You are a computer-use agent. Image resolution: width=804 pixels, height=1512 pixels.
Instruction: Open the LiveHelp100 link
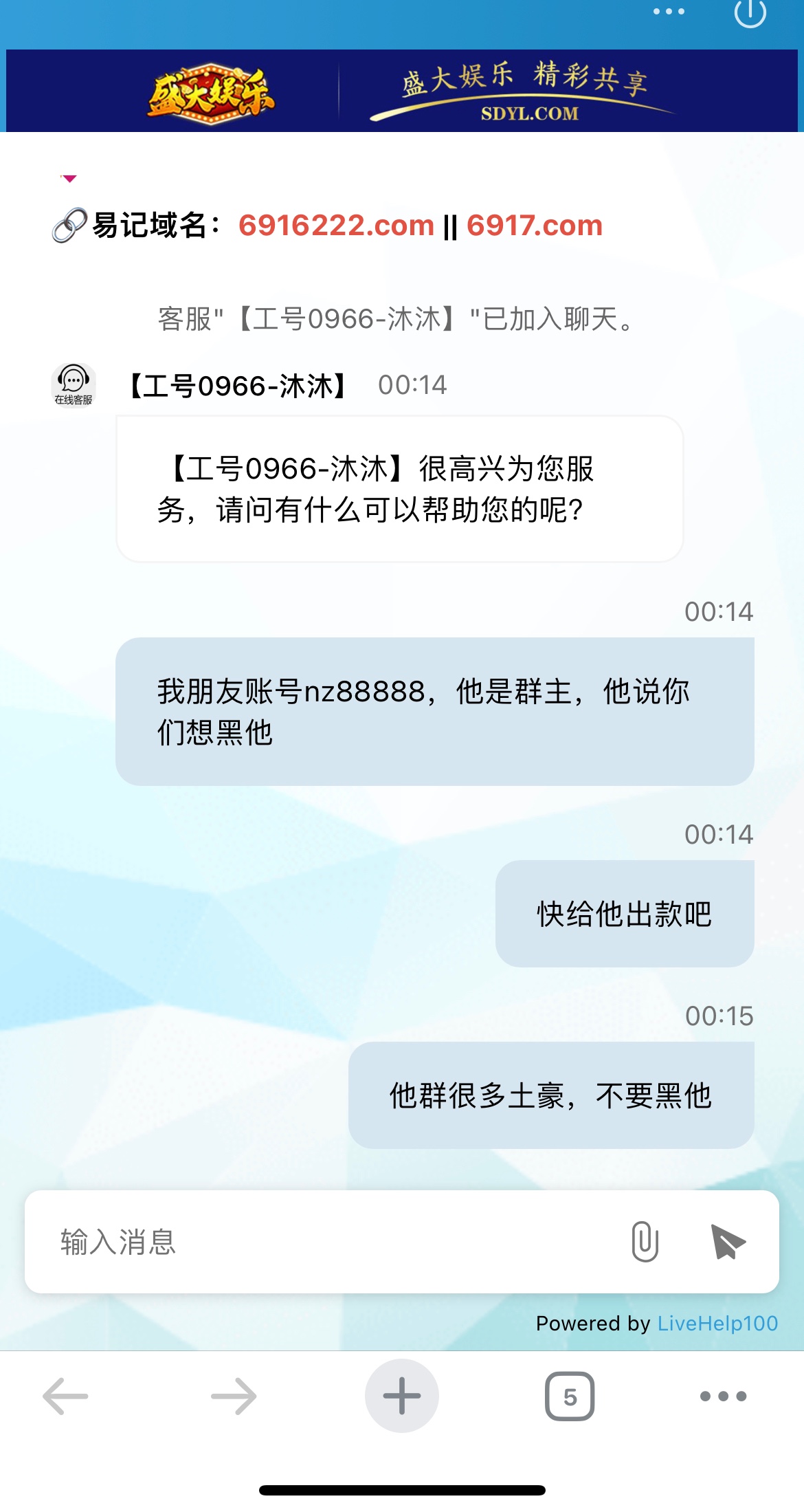[x=717, y=1323]
